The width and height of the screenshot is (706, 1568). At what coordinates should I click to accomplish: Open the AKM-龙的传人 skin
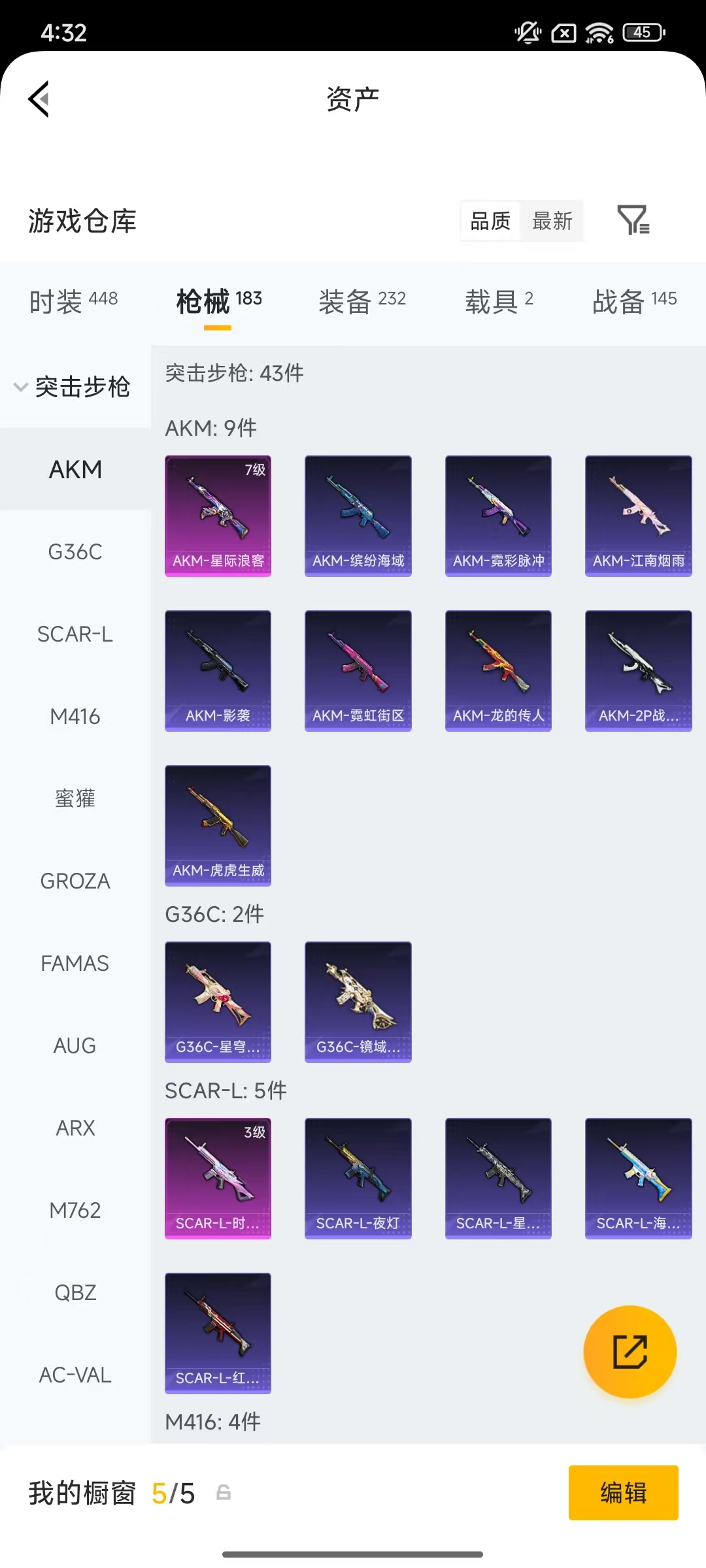(x=498, y=670)
